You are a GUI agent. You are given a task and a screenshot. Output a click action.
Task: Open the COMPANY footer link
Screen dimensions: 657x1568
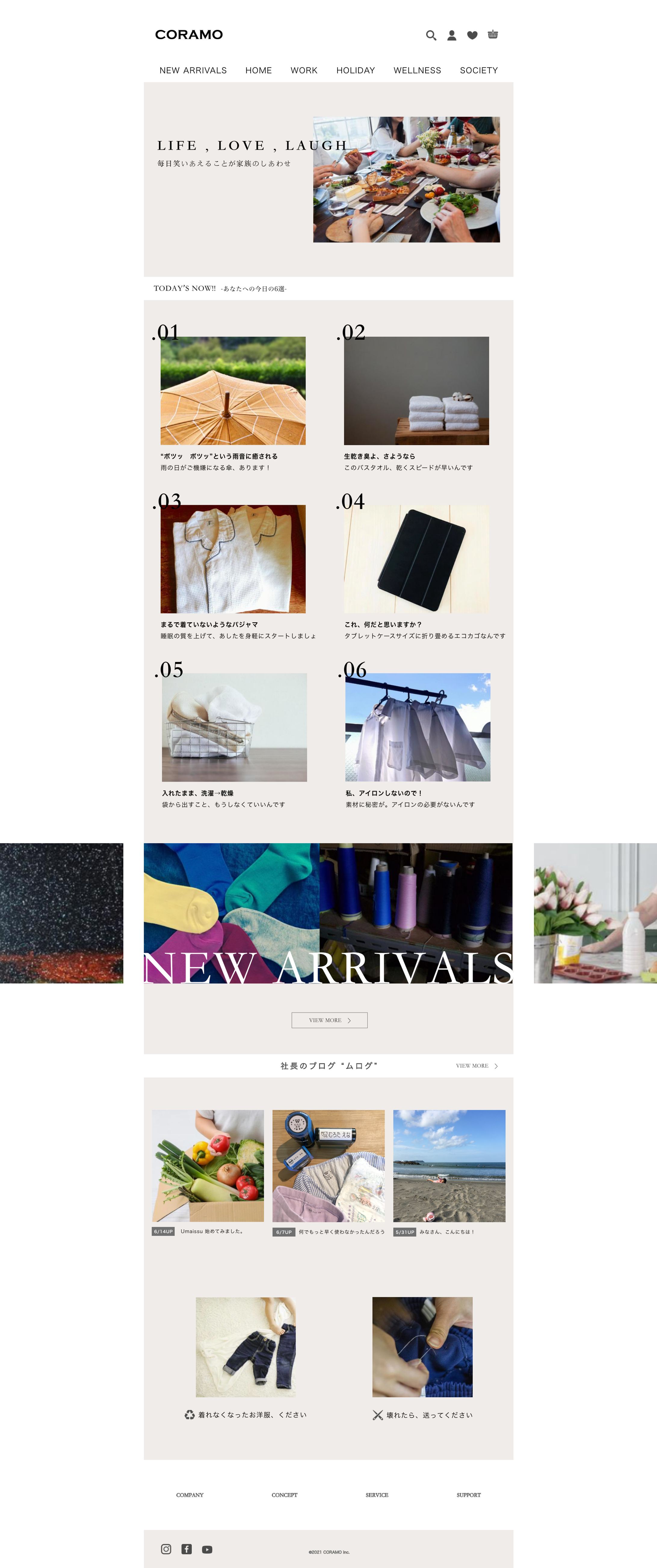[190, 1495]
